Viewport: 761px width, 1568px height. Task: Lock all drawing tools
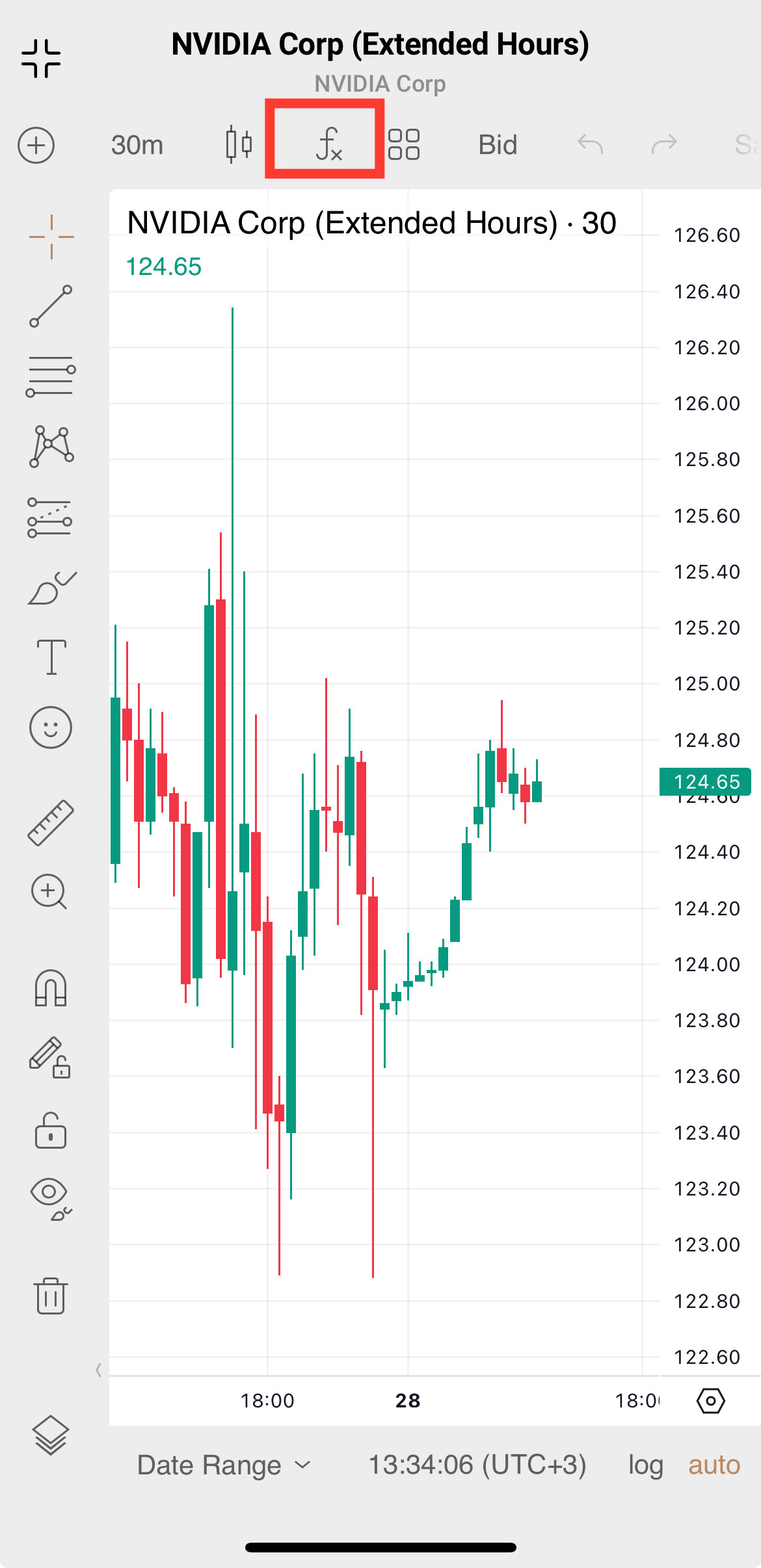click(x=51, y=1130)
